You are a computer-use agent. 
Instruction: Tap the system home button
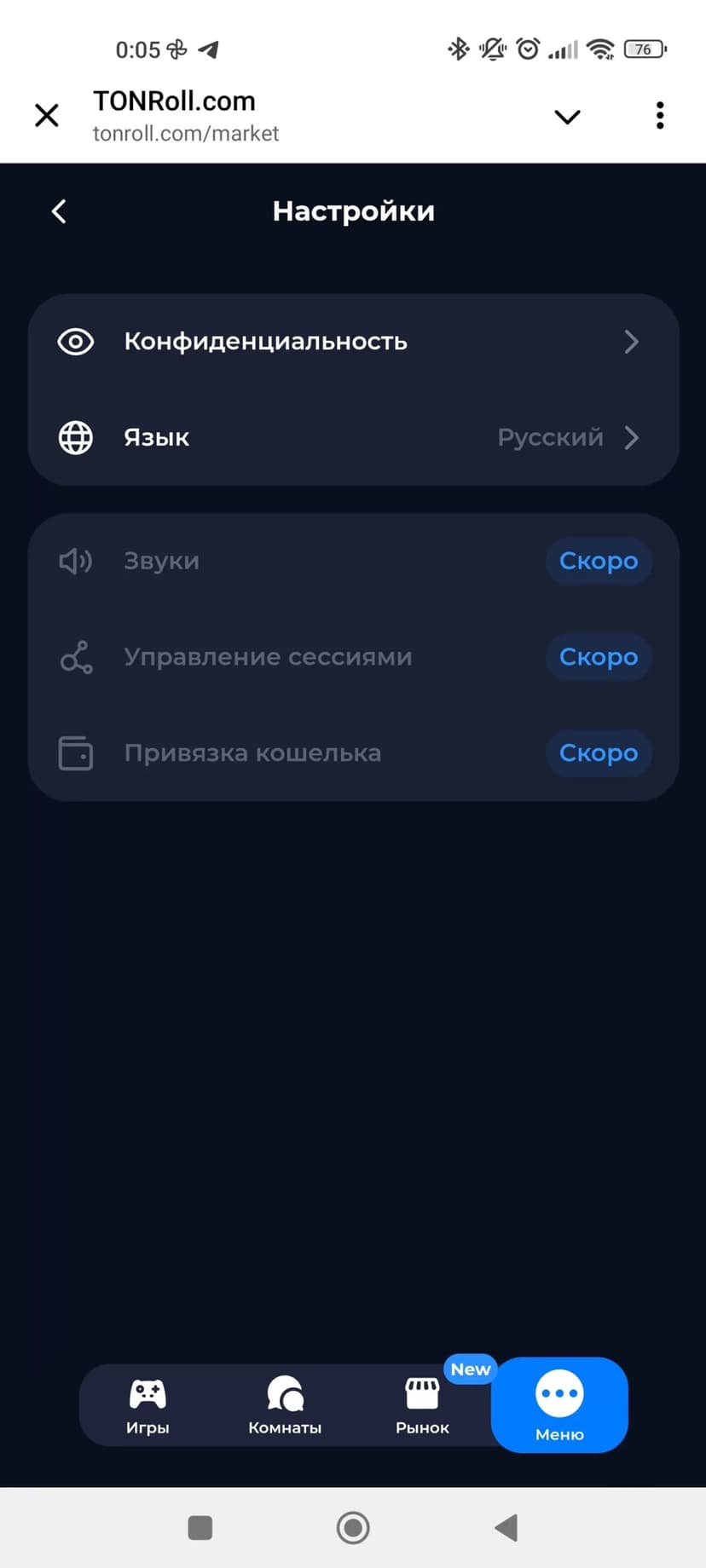[353, 1528]
